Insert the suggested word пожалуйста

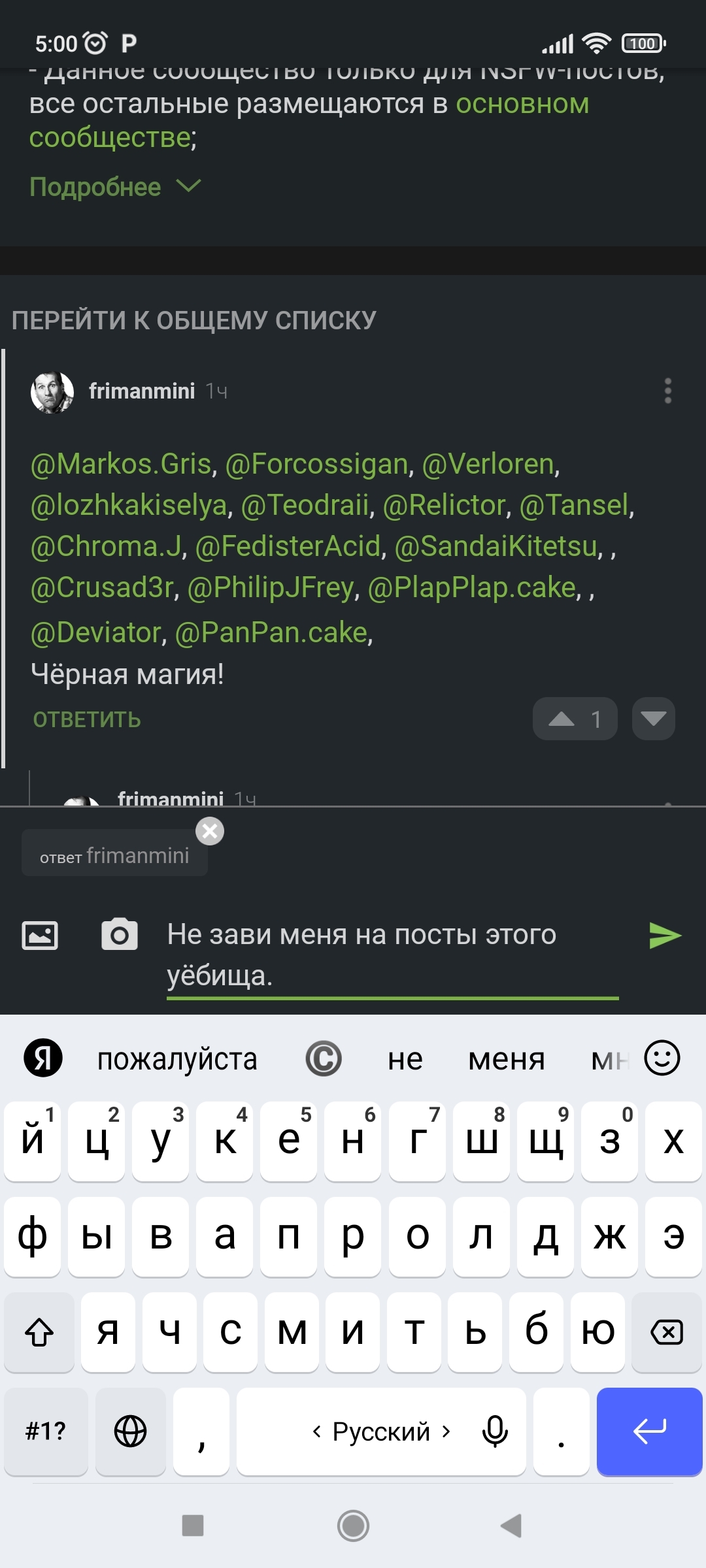(177, 1059)
